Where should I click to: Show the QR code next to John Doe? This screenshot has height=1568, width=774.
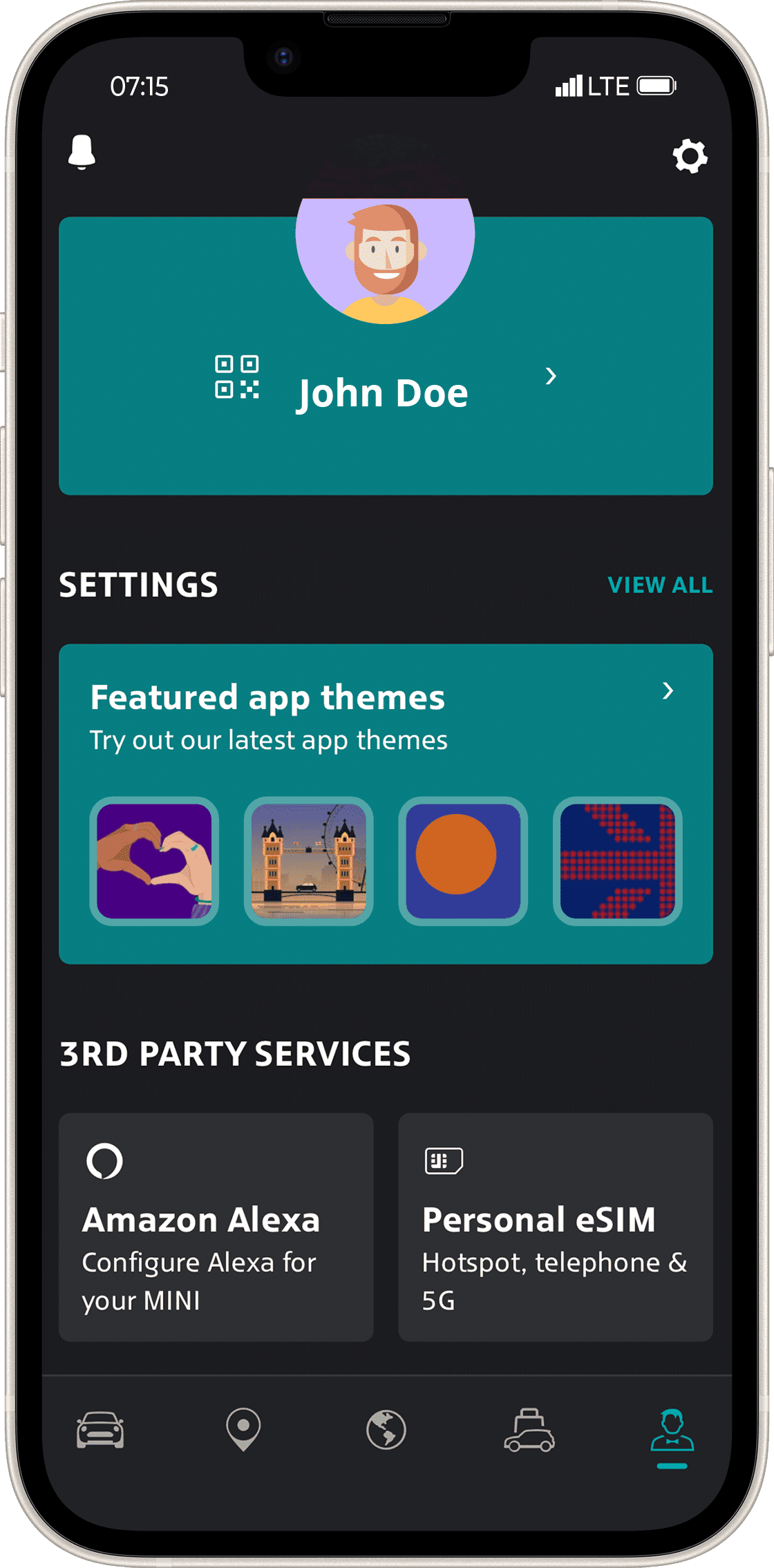click(236, 377)
